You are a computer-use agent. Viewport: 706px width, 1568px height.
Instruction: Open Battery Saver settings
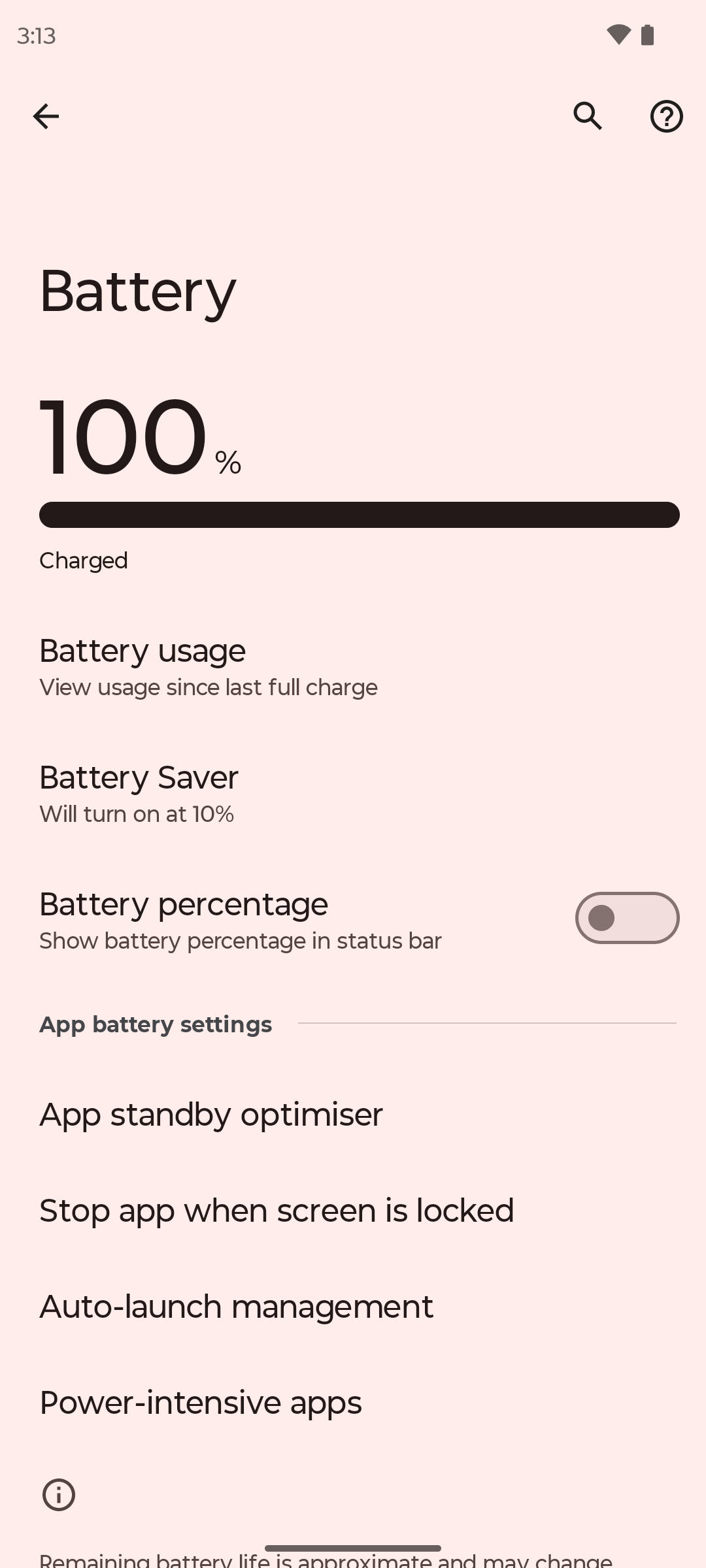(x=139, y=793)
